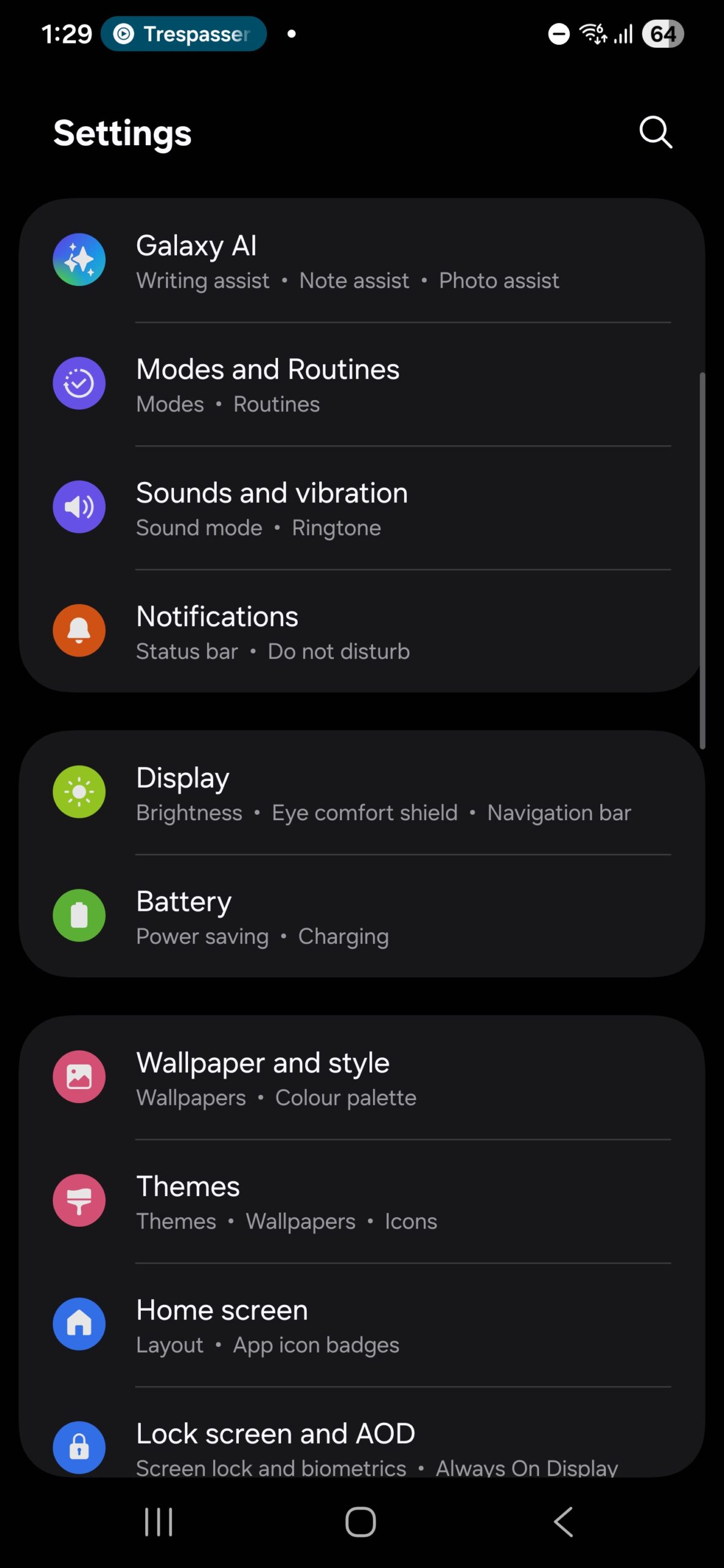Open Wallpaper and style picture icon

[79, 1077]
